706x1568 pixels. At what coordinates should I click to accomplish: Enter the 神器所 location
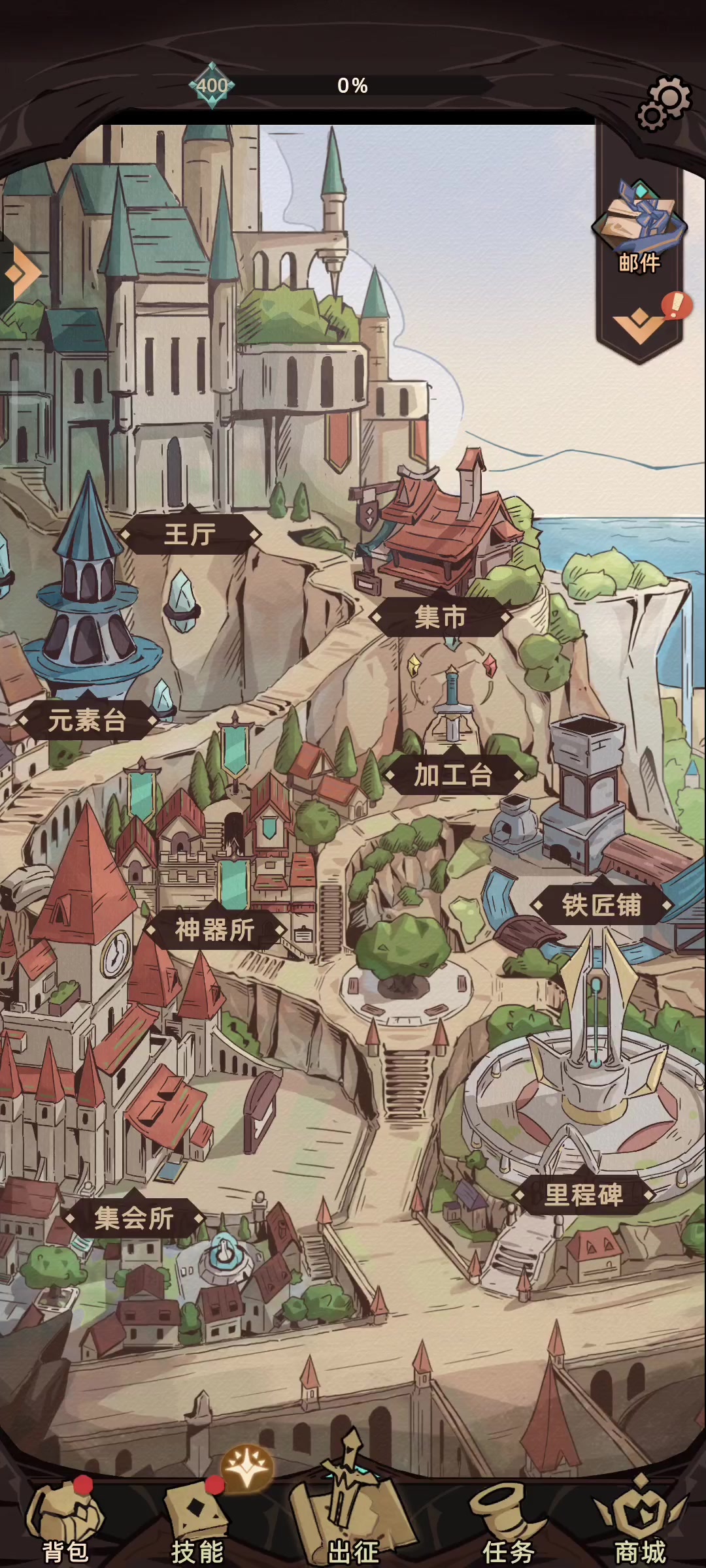tap(215, 930)
